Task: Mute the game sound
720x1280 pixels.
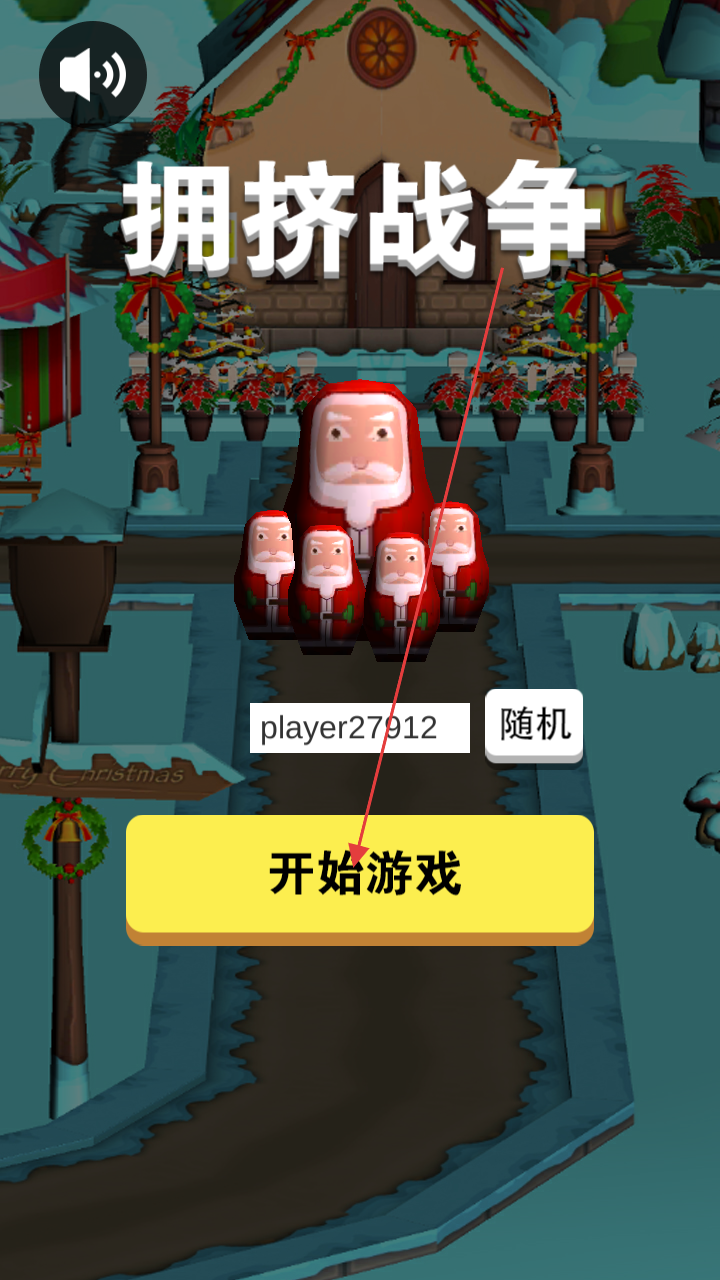Action: click(x=93, y=75)
